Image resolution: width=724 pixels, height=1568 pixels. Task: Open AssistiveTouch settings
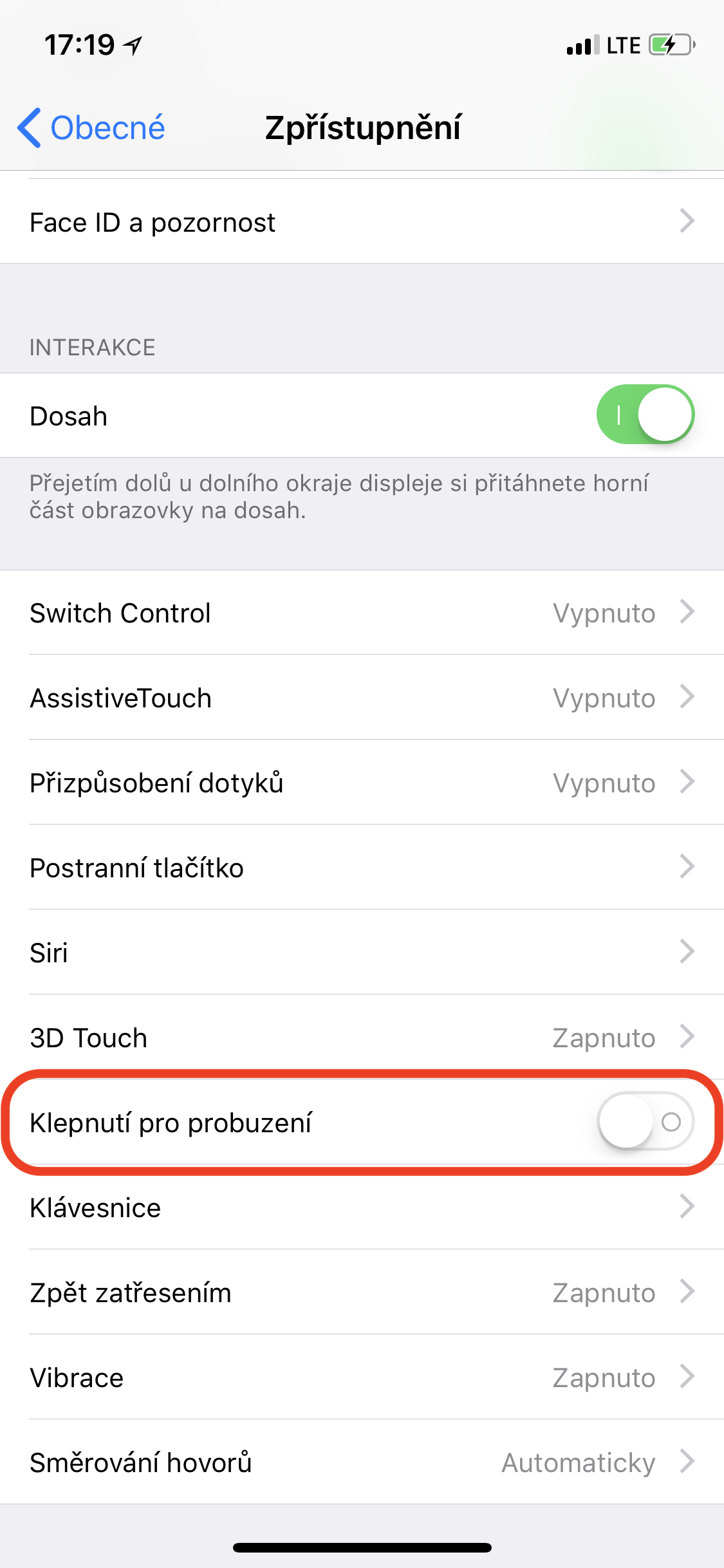coord(362,698)
